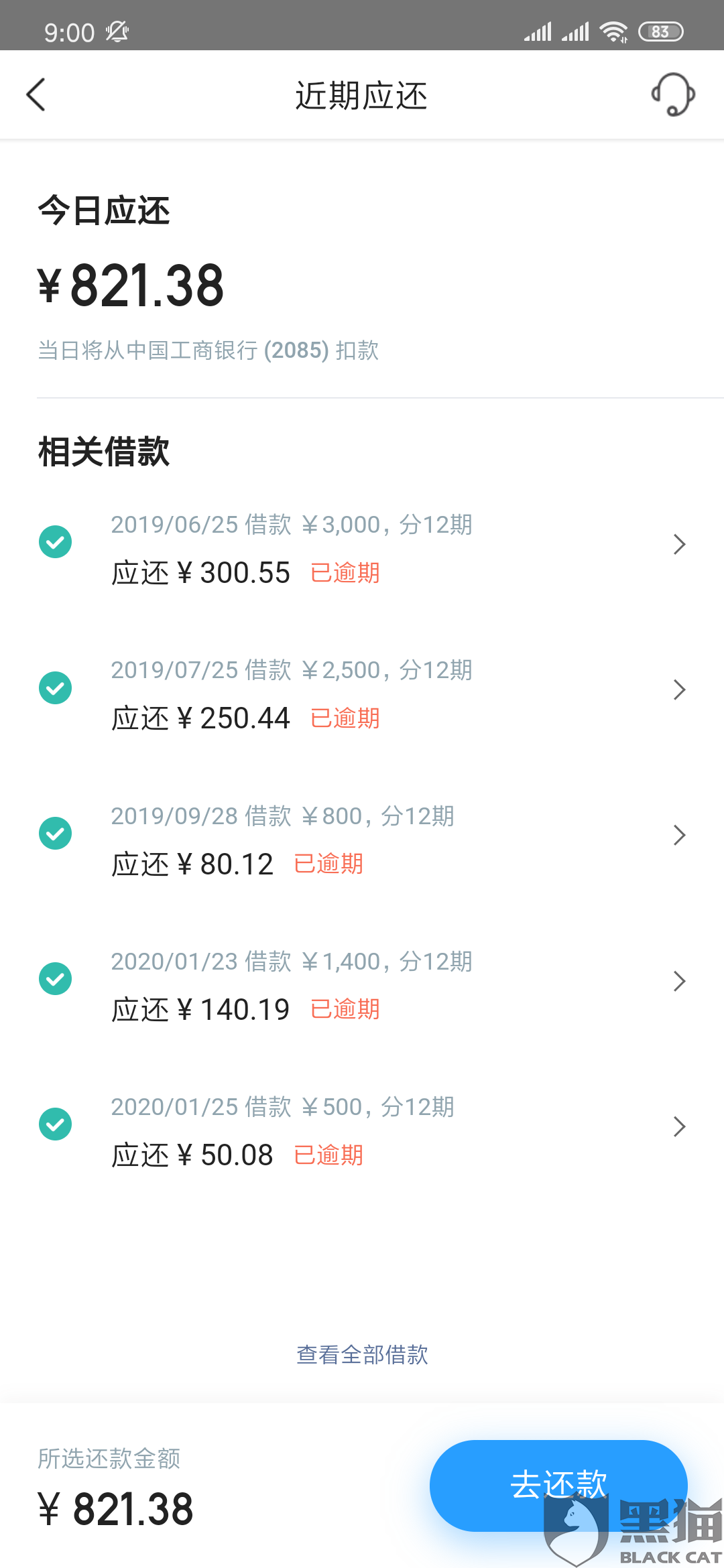Go back from 近期应还 page
Viewport: 724px width, 1568px height.
point(36,94)
